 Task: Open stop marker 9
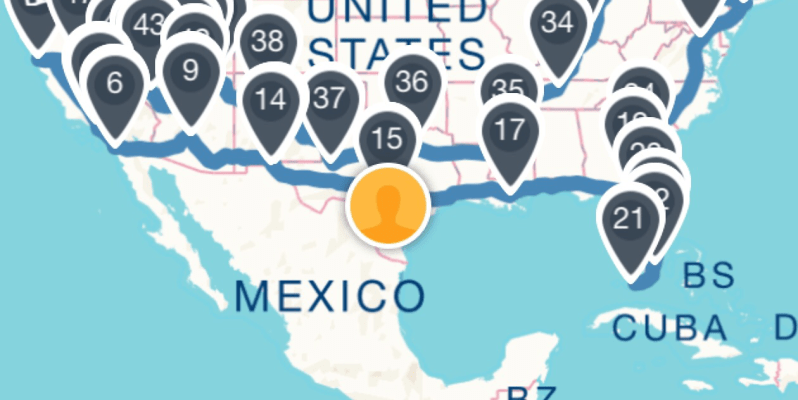[x=189, y=72]
